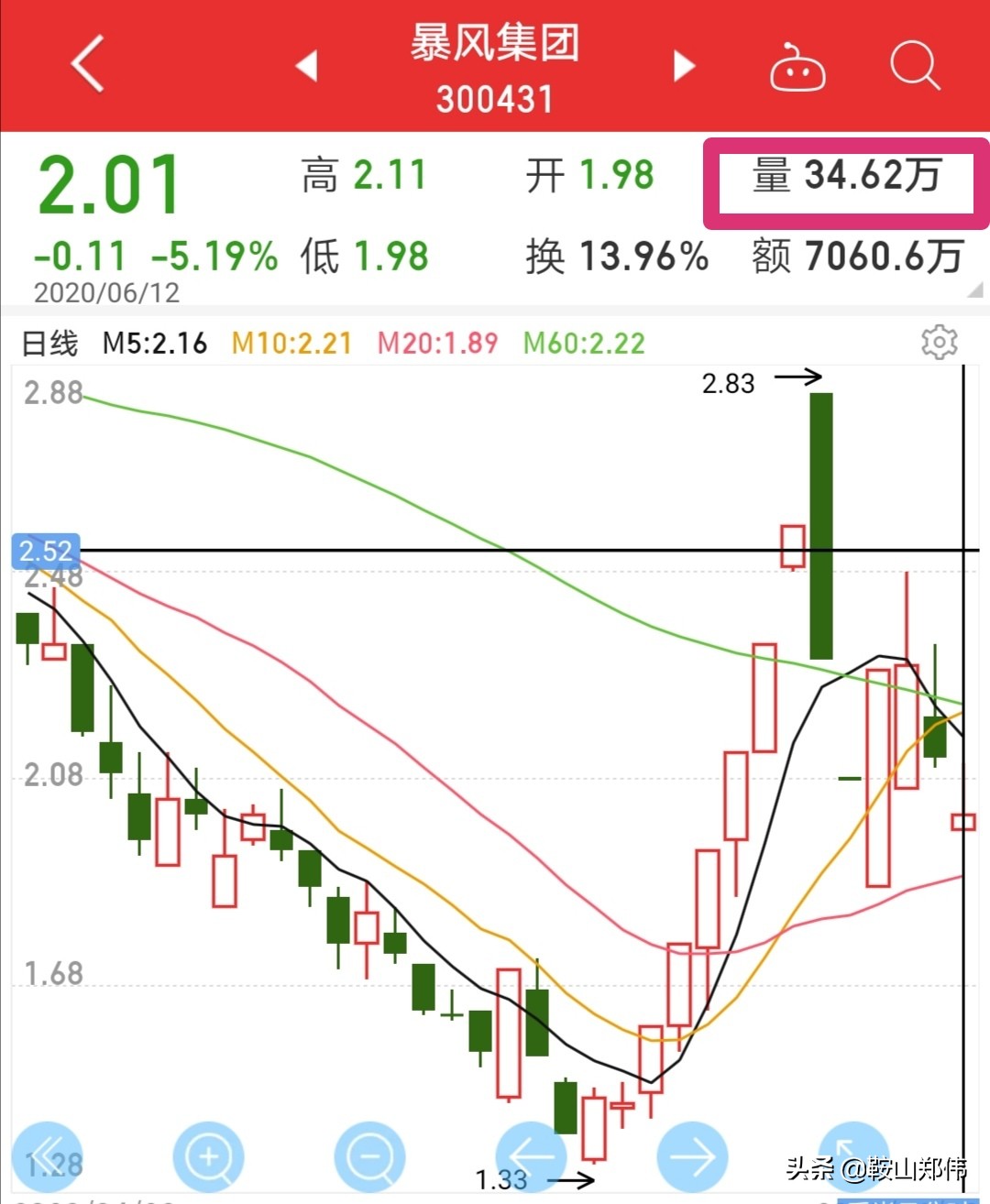Screen dimensions: 990x1204
Task: Move chart cursor one candle right
Action: pos(693,1156)
